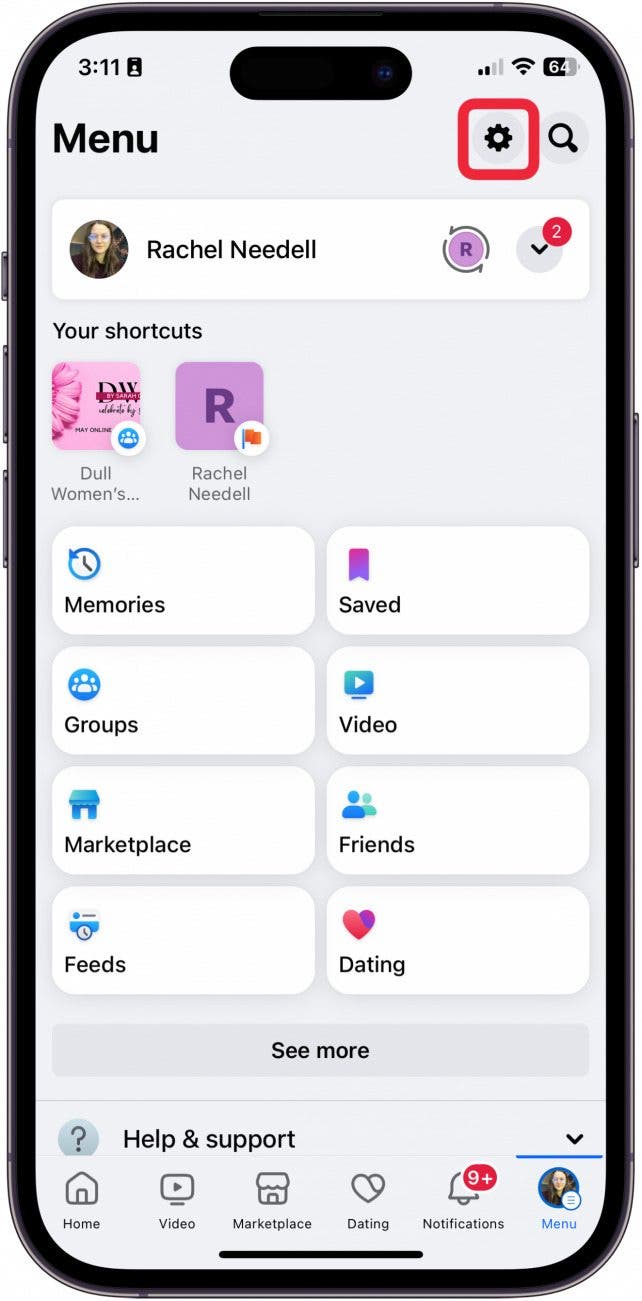This screenshot has height=1301, width=642.
Task: Go to the Groups card
Action: [183, 701]
